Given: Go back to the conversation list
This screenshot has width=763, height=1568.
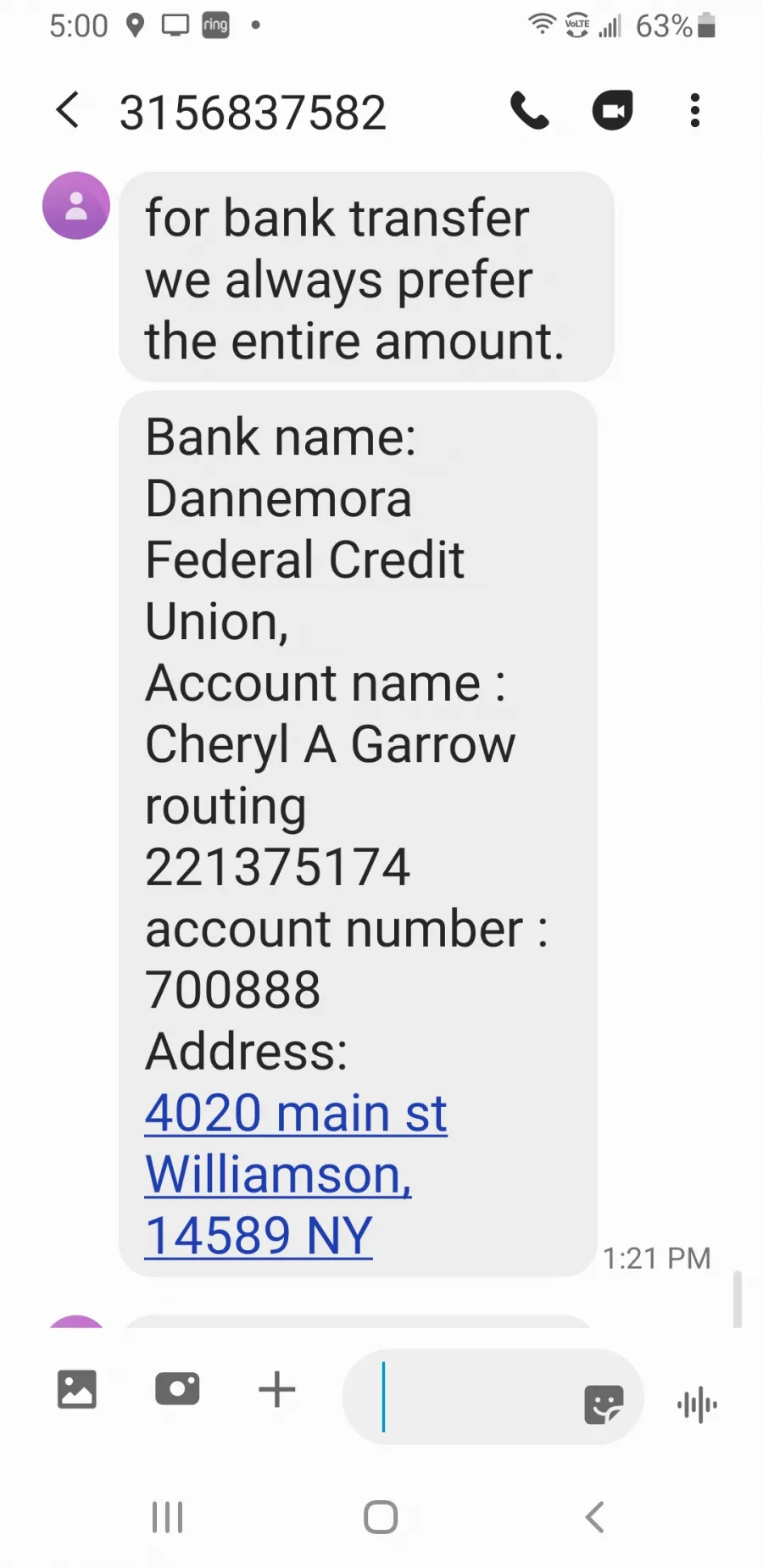Looking at the screenshot, I should (x=68, y=110).
